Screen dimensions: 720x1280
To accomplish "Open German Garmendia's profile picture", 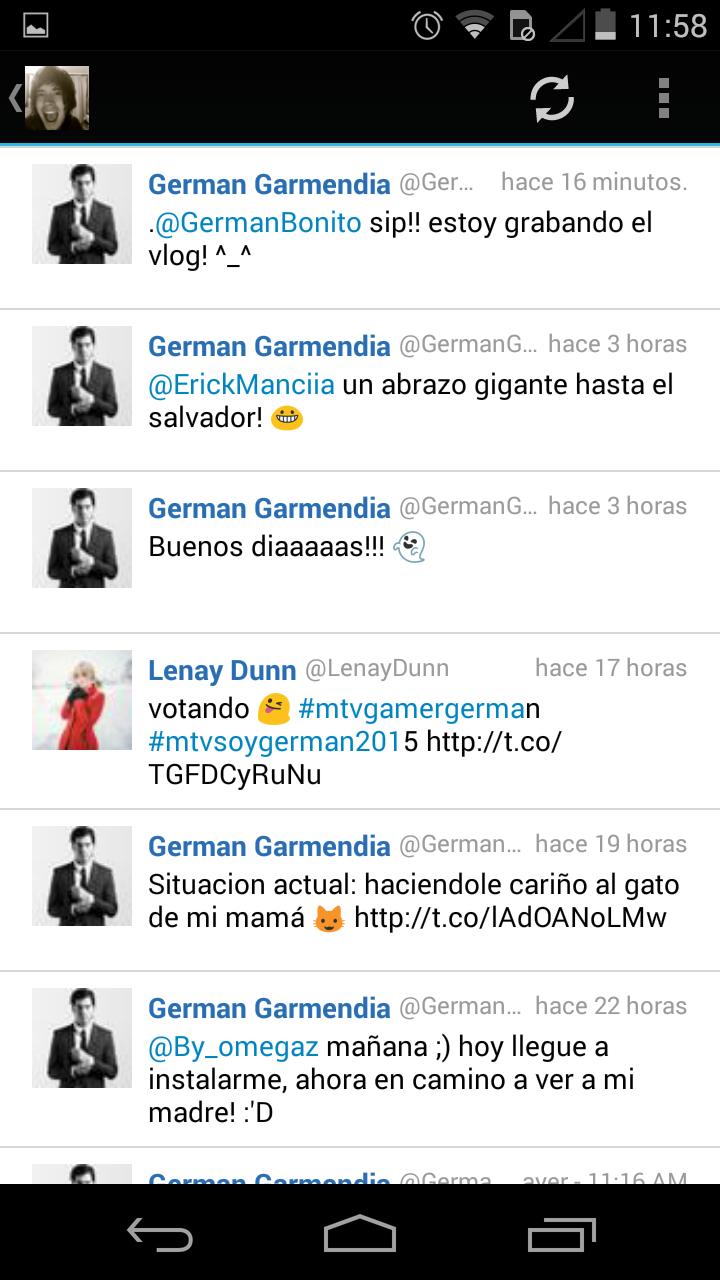I will click(81, 214).
